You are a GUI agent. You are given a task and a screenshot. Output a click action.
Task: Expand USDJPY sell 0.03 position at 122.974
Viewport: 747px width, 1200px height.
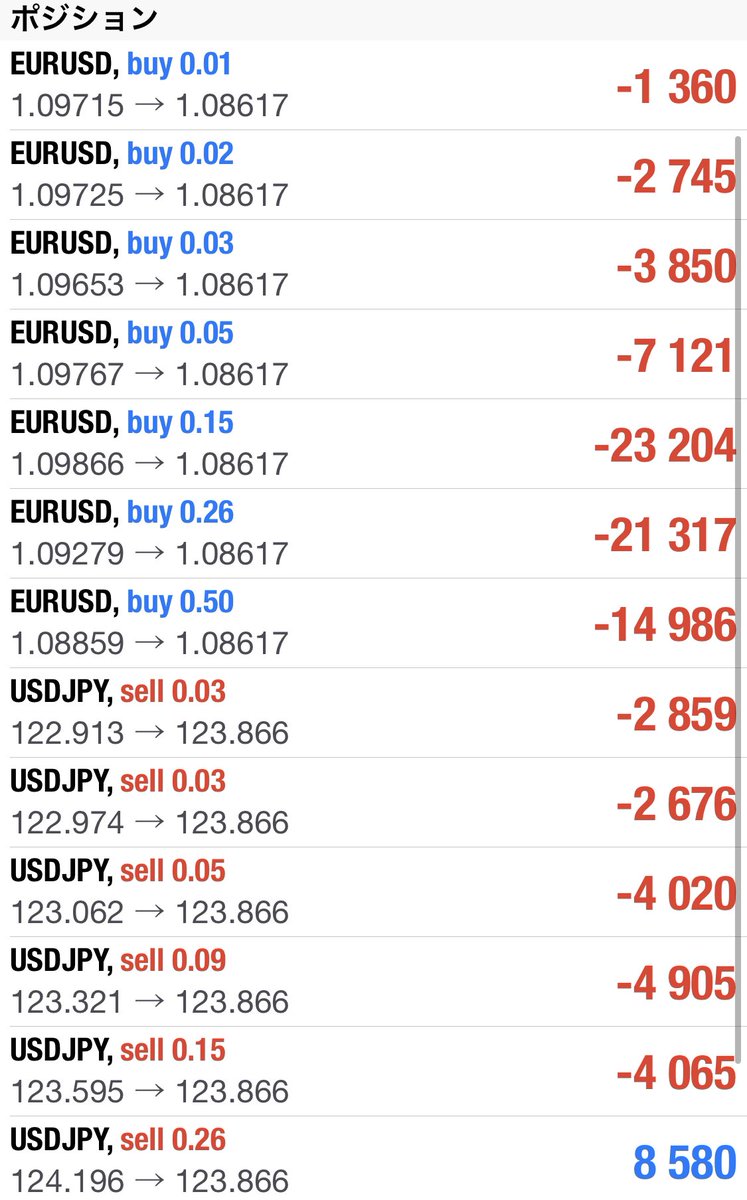[x=370, y=802]
